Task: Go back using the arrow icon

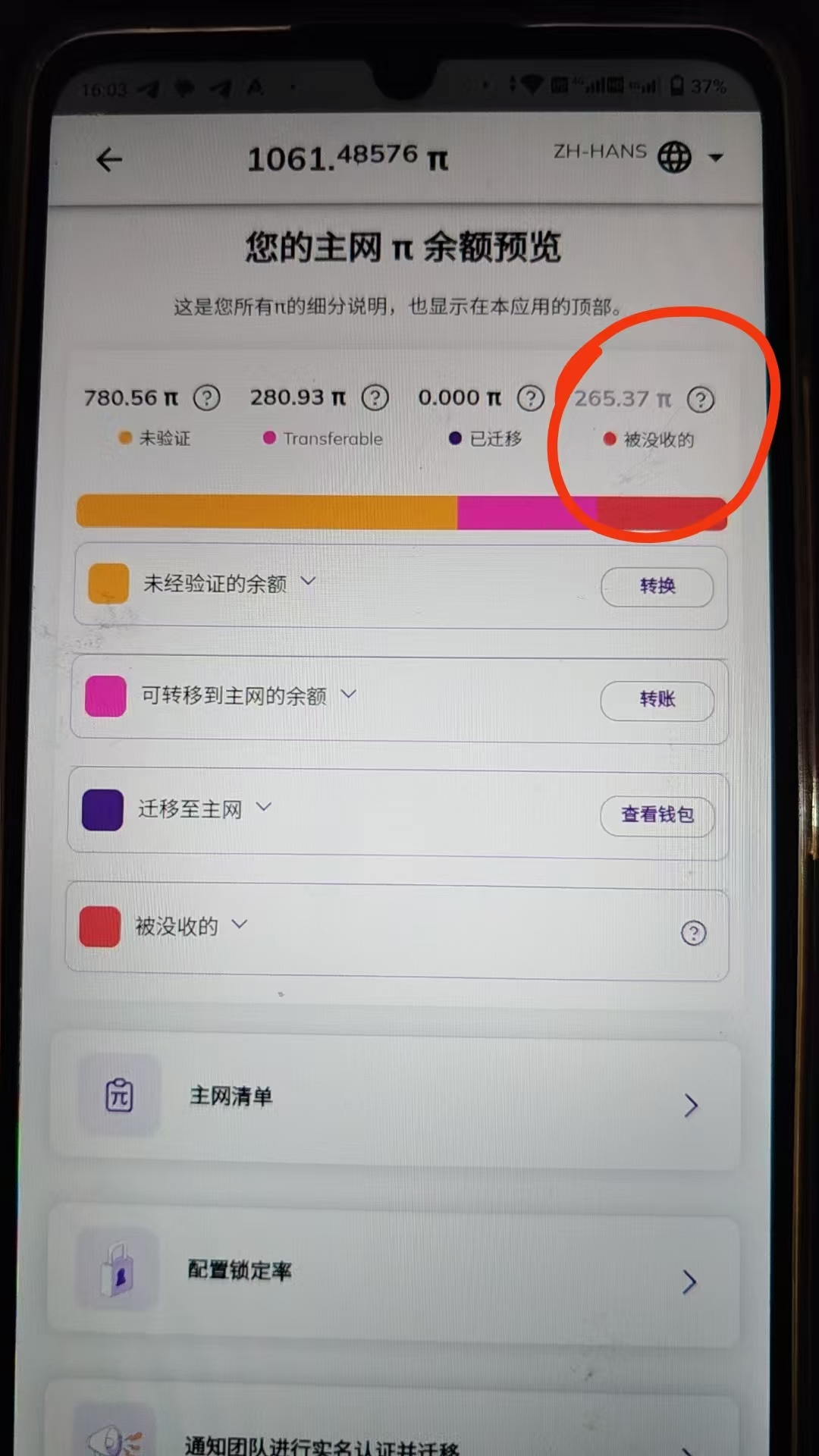Action: point(109,159)
